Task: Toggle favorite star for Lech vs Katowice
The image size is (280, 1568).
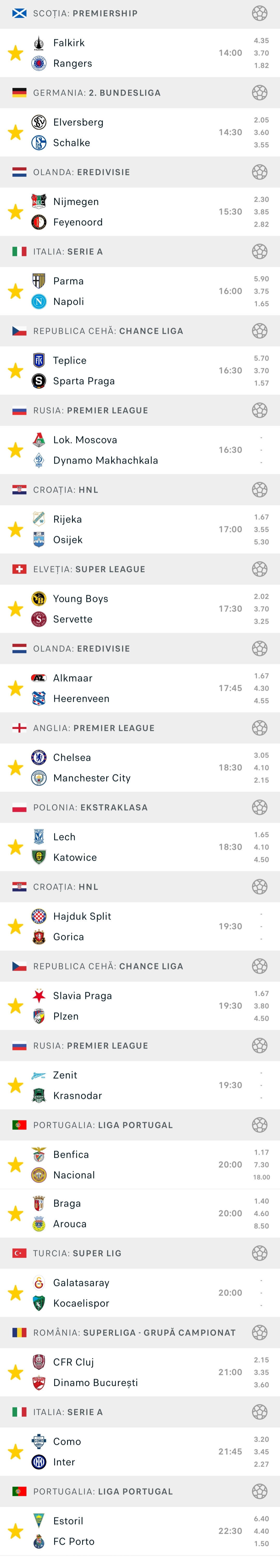Action: pyautogui.click(x=16, y=847)
